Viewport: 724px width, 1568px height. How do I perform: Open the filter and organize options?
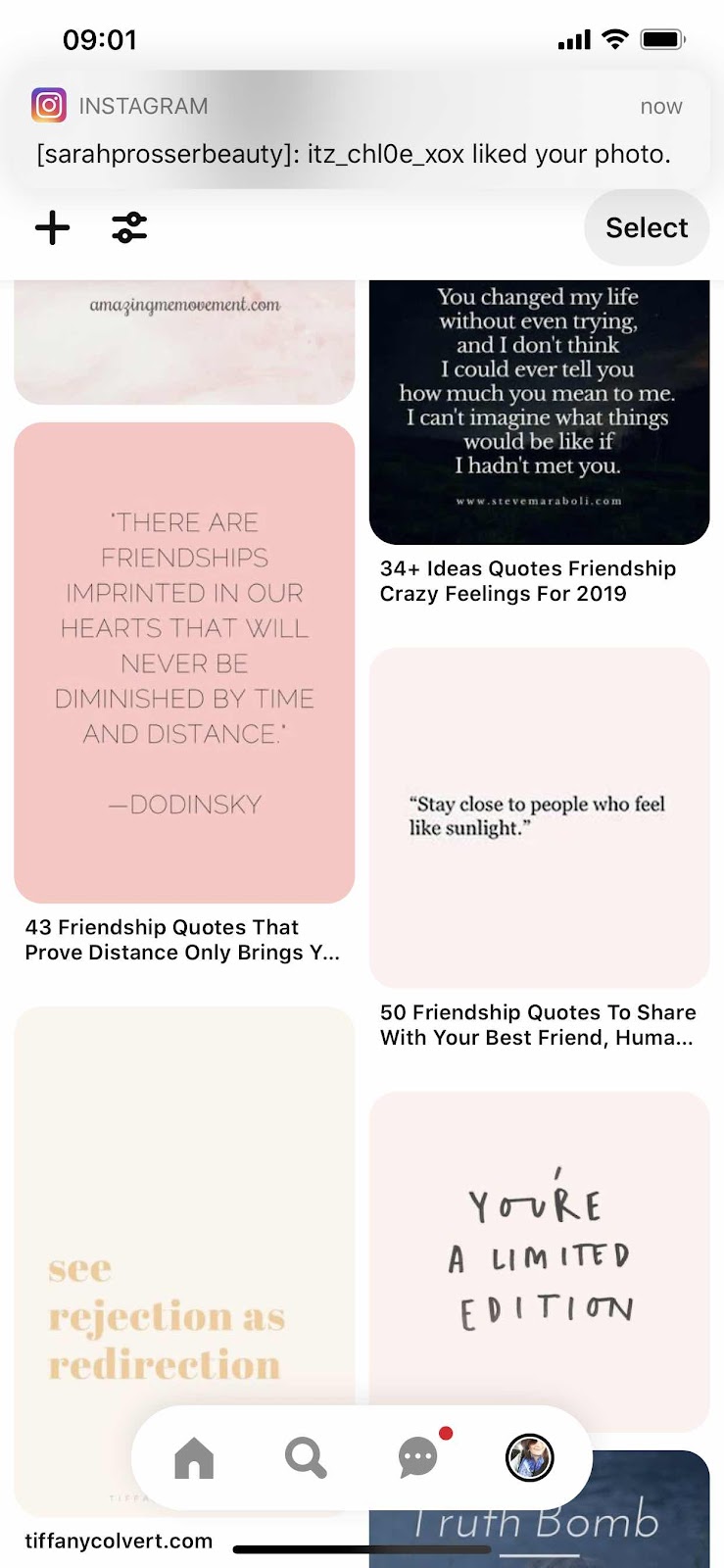(x=129, y=228)
